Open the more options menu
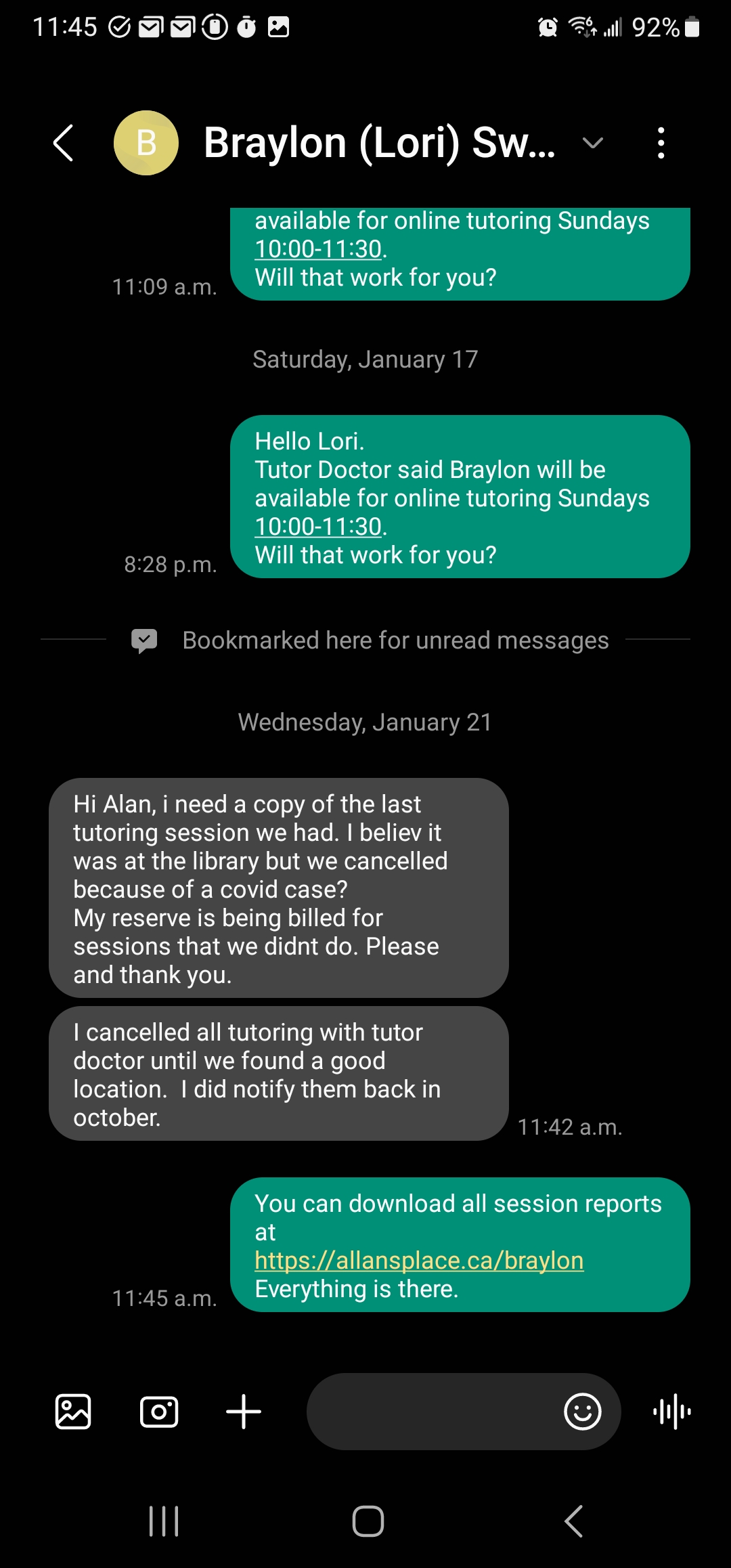731x1568 pixels. coord(661,143)
